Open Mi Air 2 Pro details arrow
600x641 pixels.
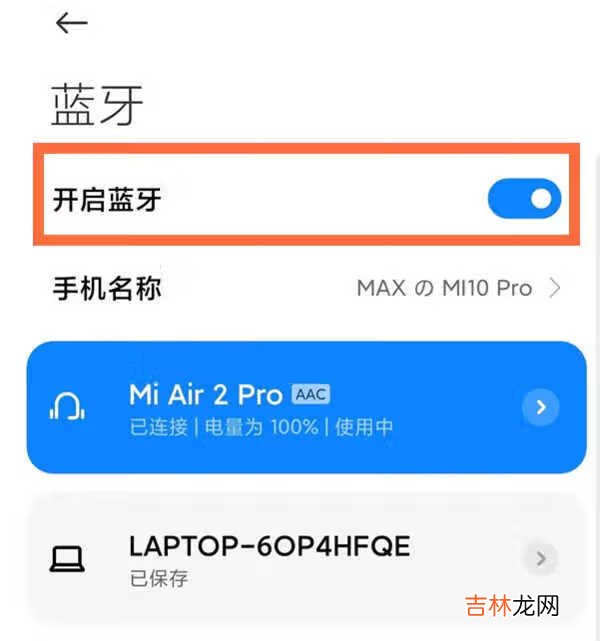coord(540,408)
